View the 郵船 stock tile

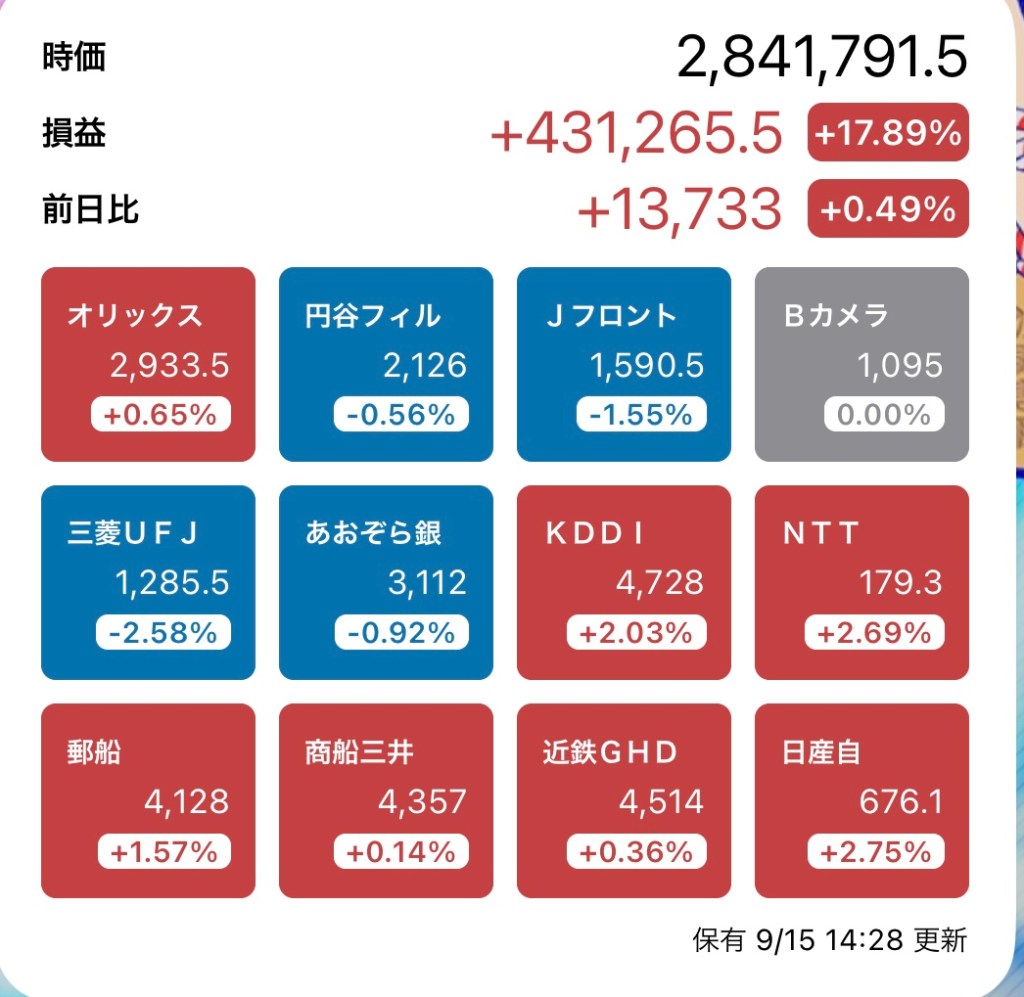[x=148, y=800]
